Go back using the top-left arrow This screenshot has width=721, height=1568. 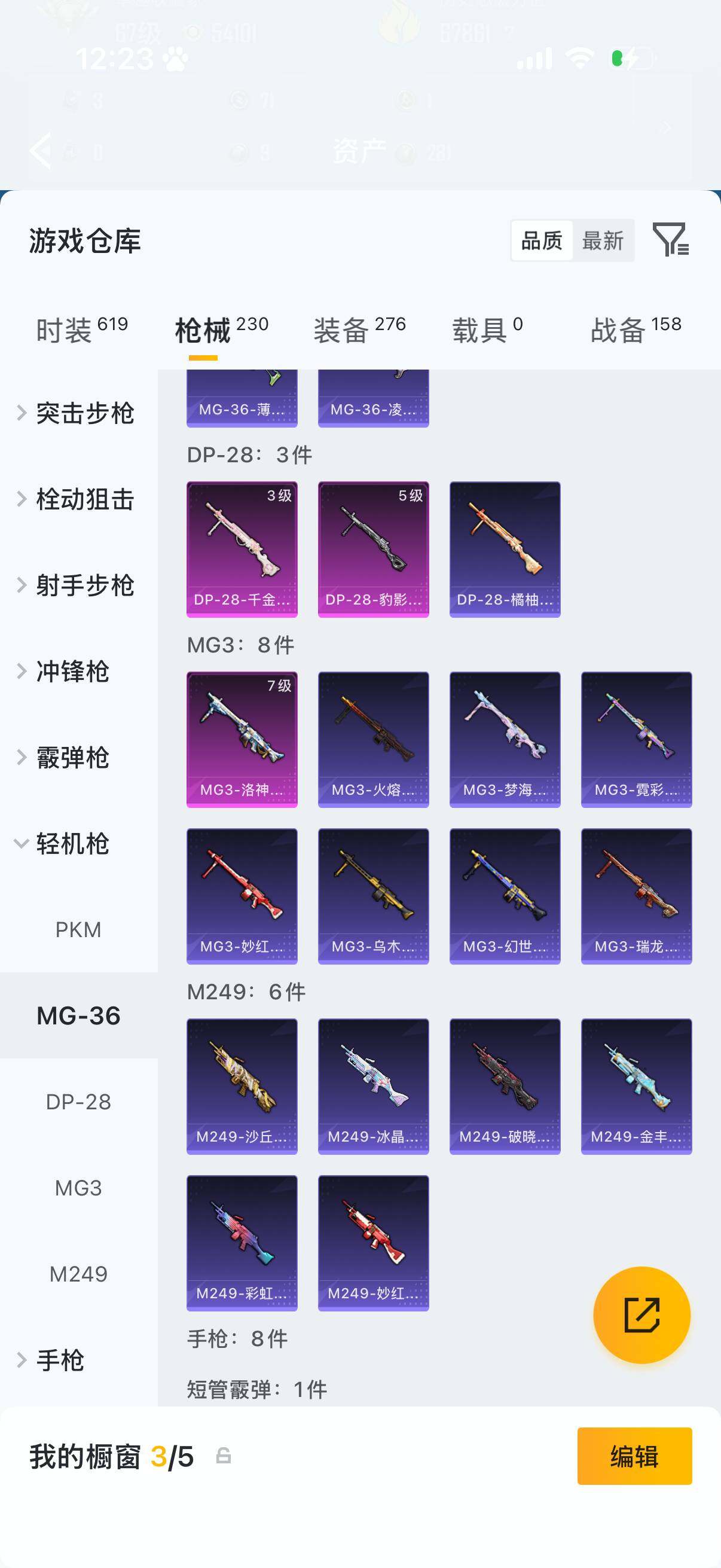point(40,150)
